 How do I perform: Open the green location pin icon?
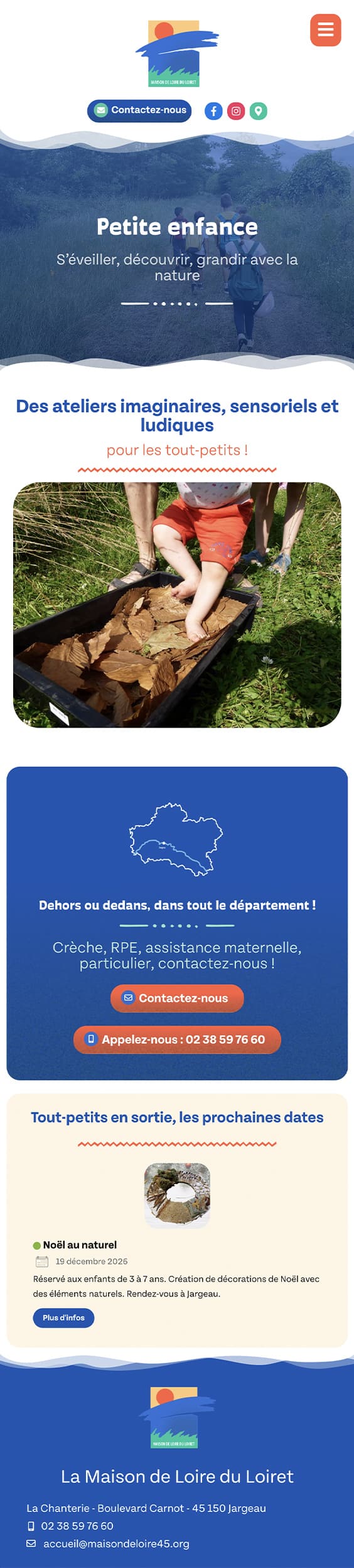pyautogui.click(x=258, y=111)
